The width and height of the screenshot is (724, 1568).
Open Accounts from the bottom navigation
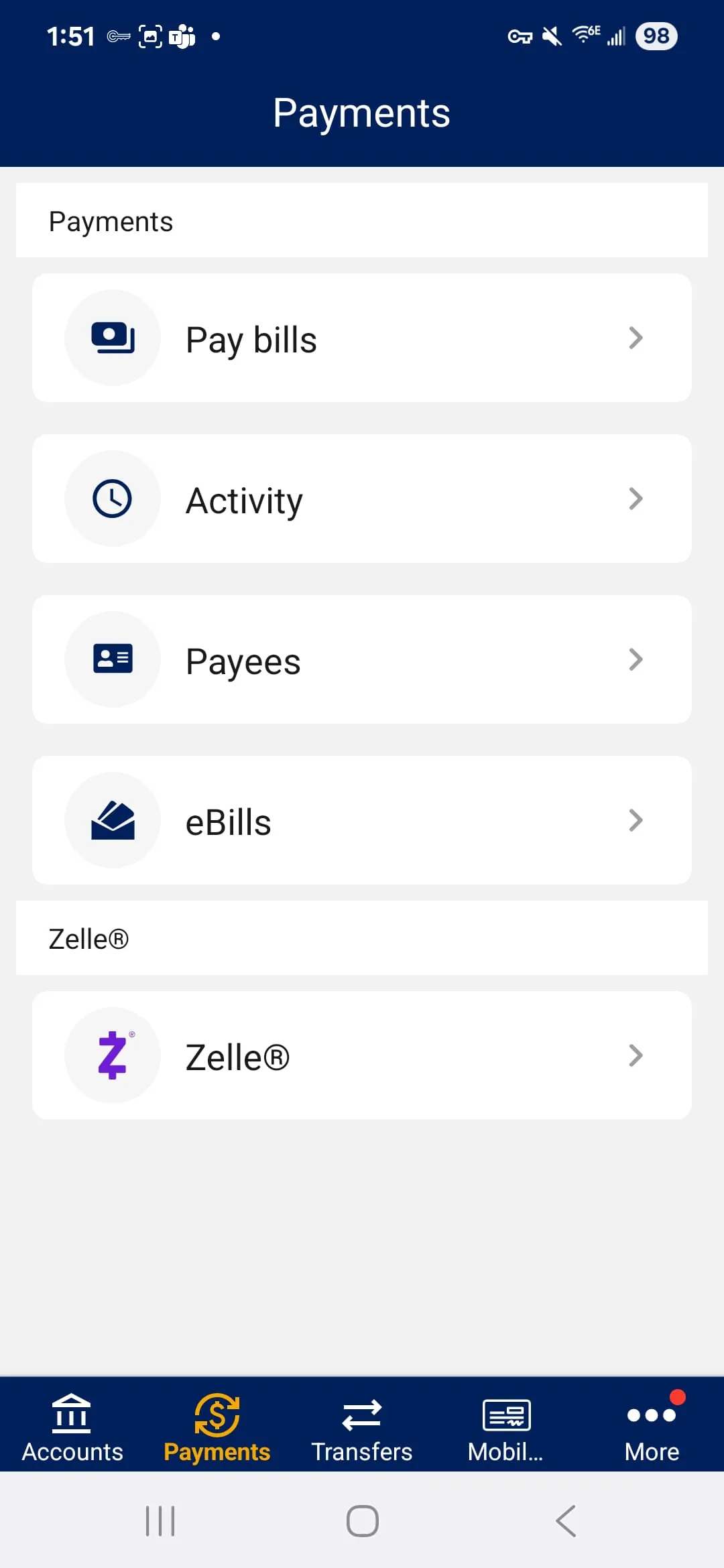click(72, 1426)
